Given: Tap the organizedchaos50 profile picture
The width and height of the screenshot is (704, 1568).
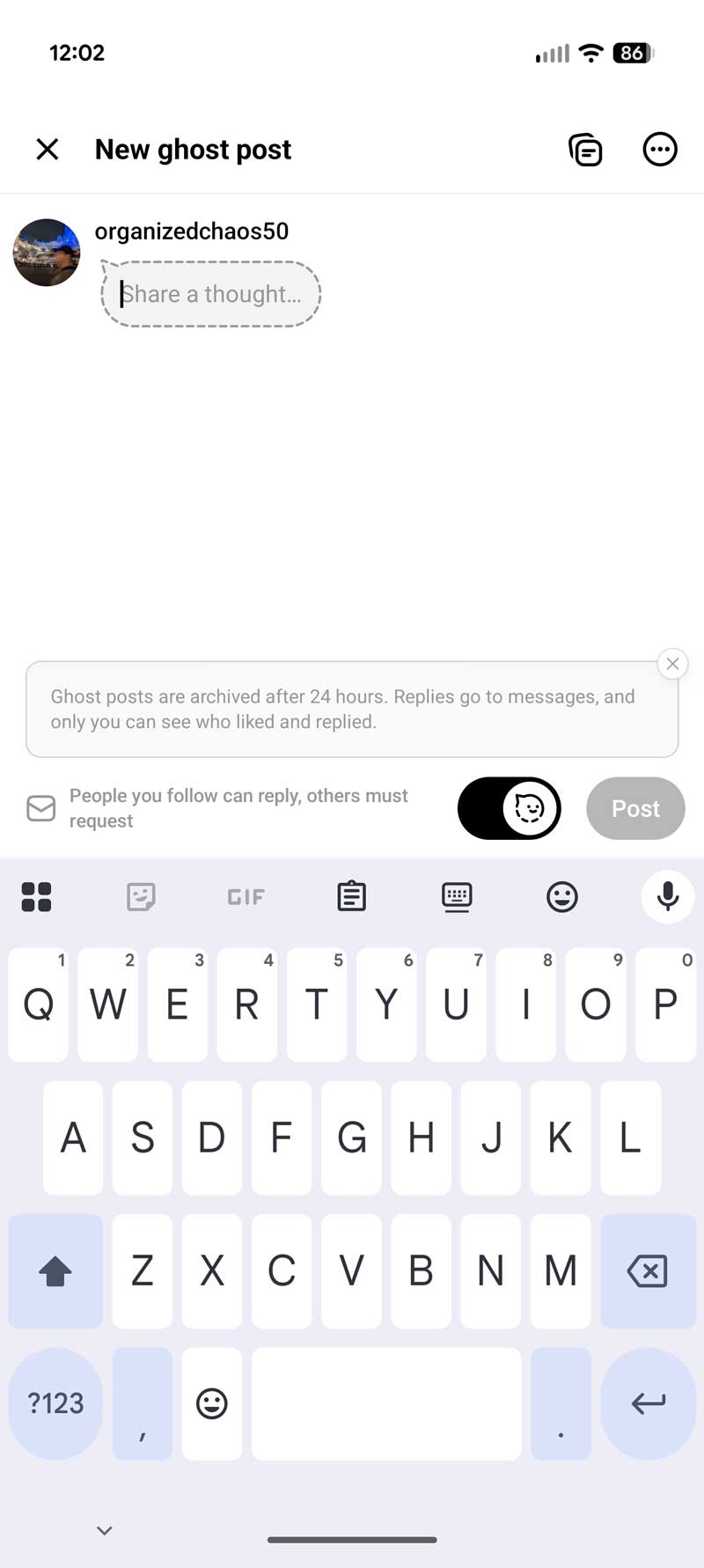Looking at the screenshot, I should 46,252.
